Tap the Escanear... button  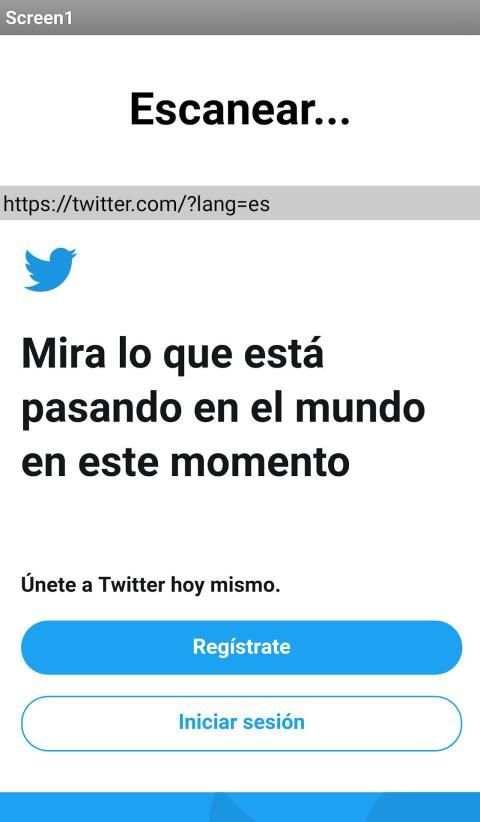click(x=240, y=109)
